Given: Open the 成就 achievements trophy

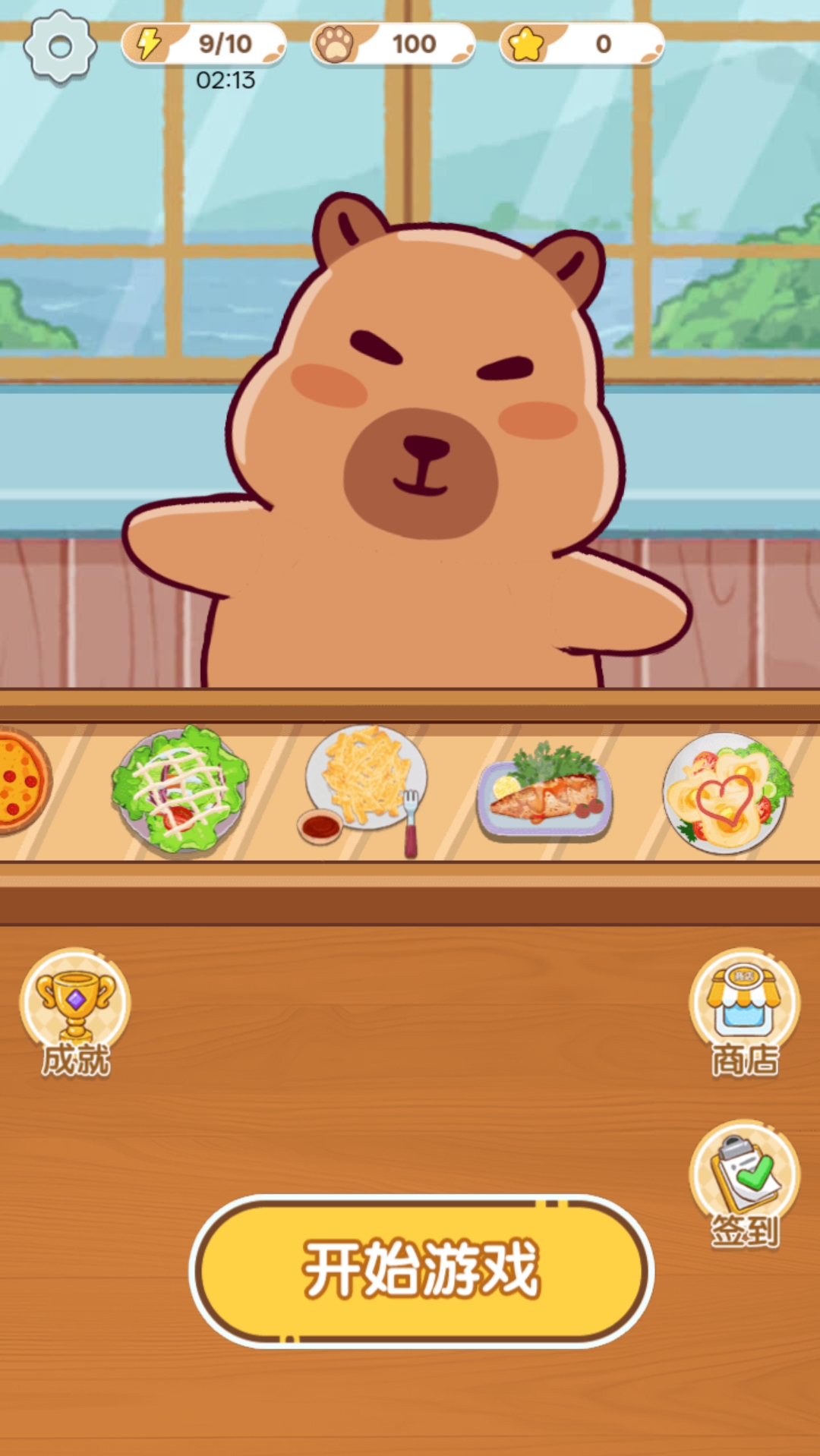Looking at the screenshot, I should pos(75,1010).
